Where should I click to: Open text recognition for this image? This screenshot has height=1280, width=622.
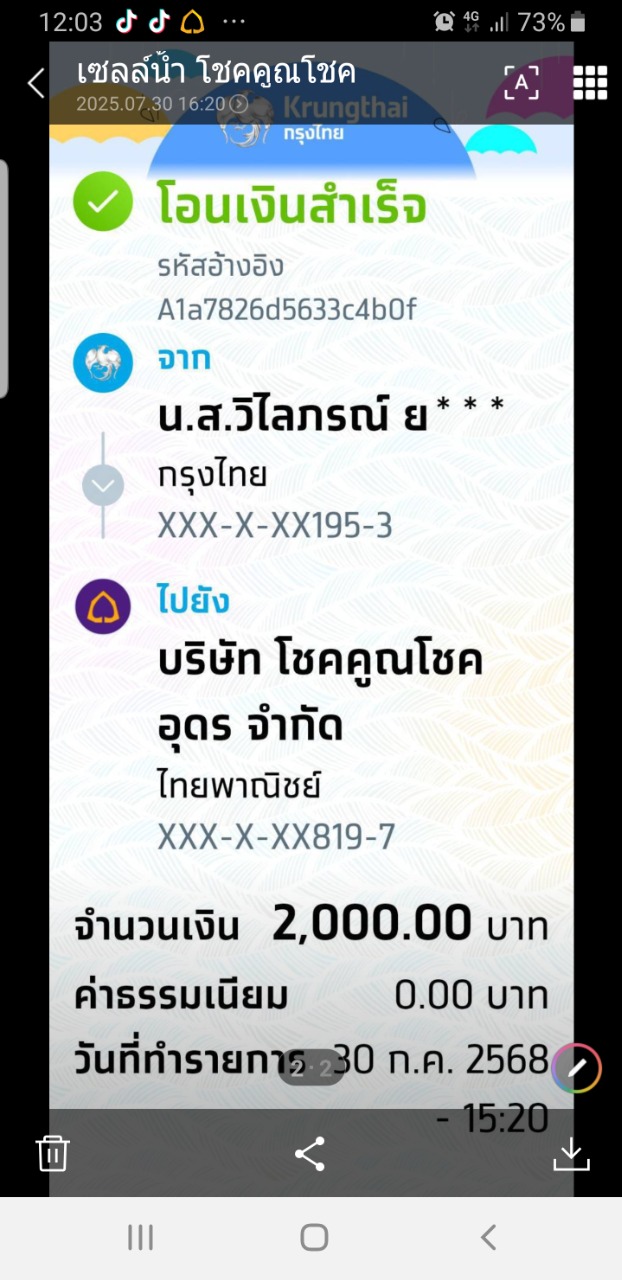click(x=521, y=83)
